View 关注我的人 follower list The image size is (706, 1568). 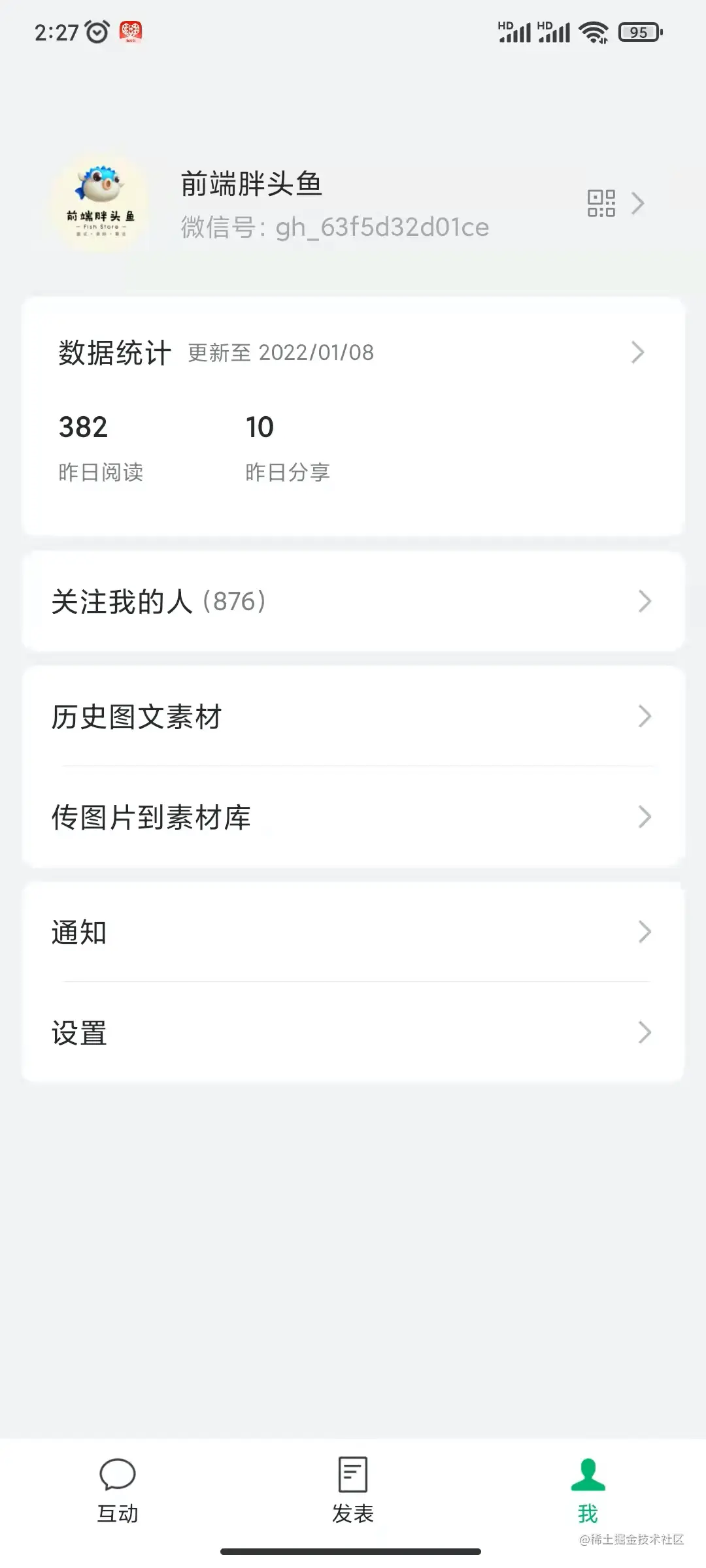pos(353,601)
